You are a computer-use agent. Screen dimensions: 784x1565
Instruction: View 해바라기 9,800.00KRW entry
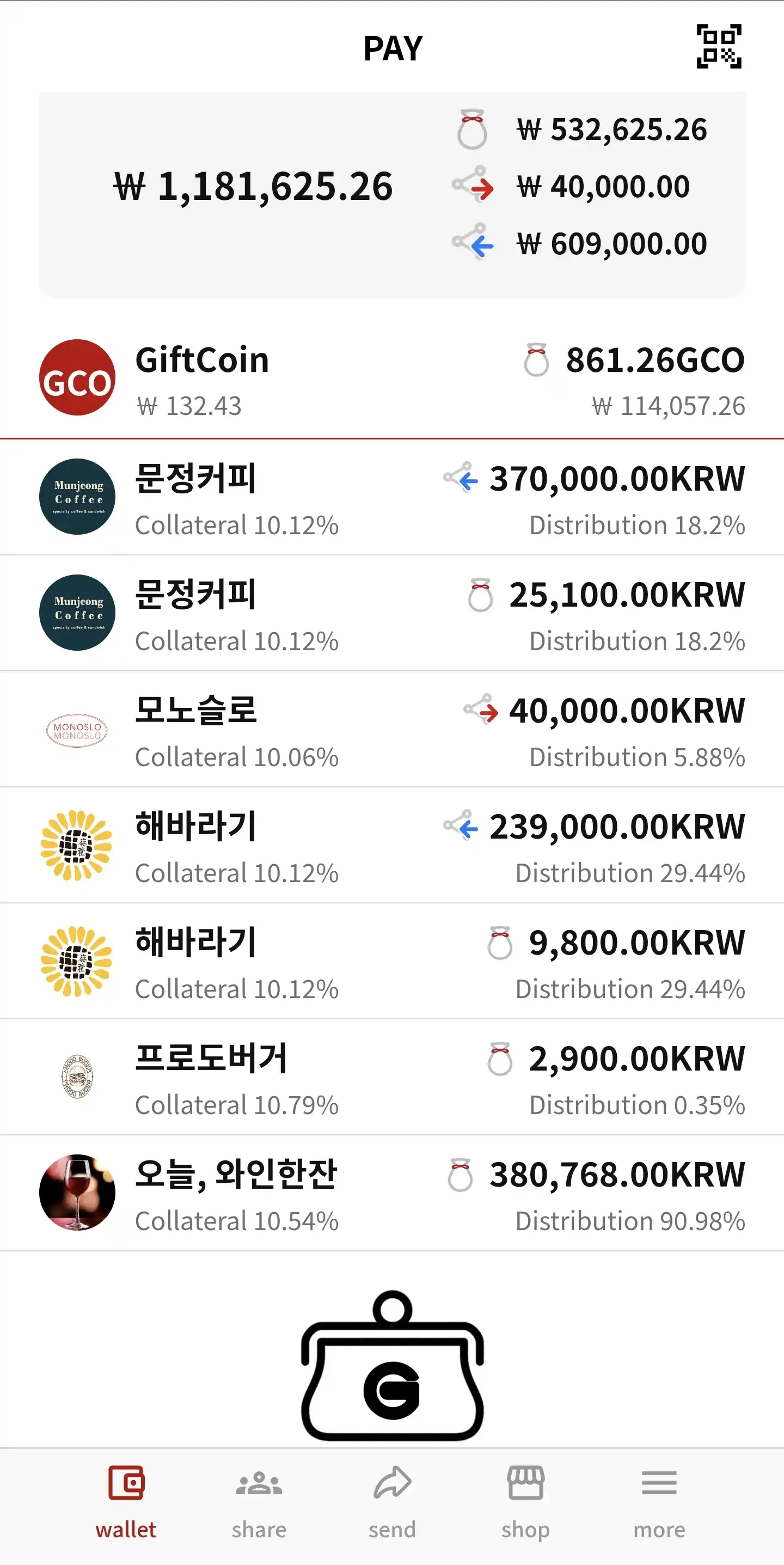391,962
